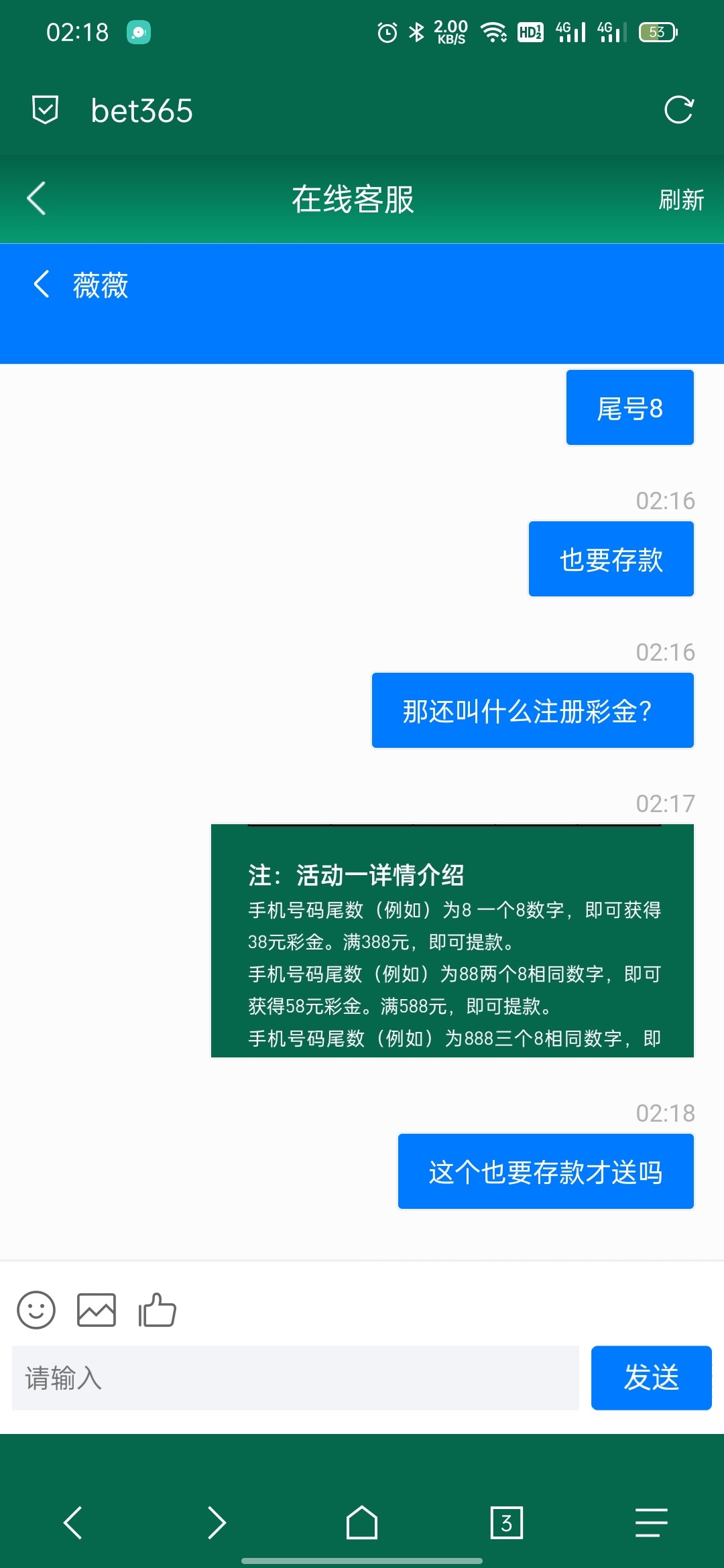This screenshot has height=1568, width=724.
Task: Focus the 请输入 message field
Action: [x=295, y=1378]
